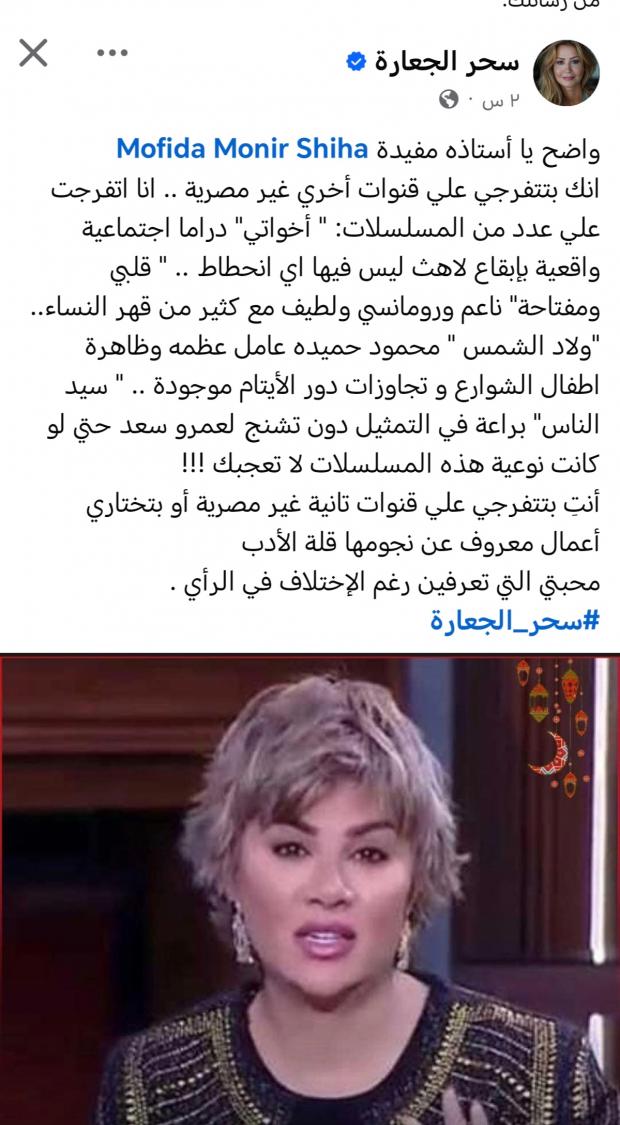Open the attached photo of the post
Viewport: 620px width, 1125px height.
click(x=310, y=890)
